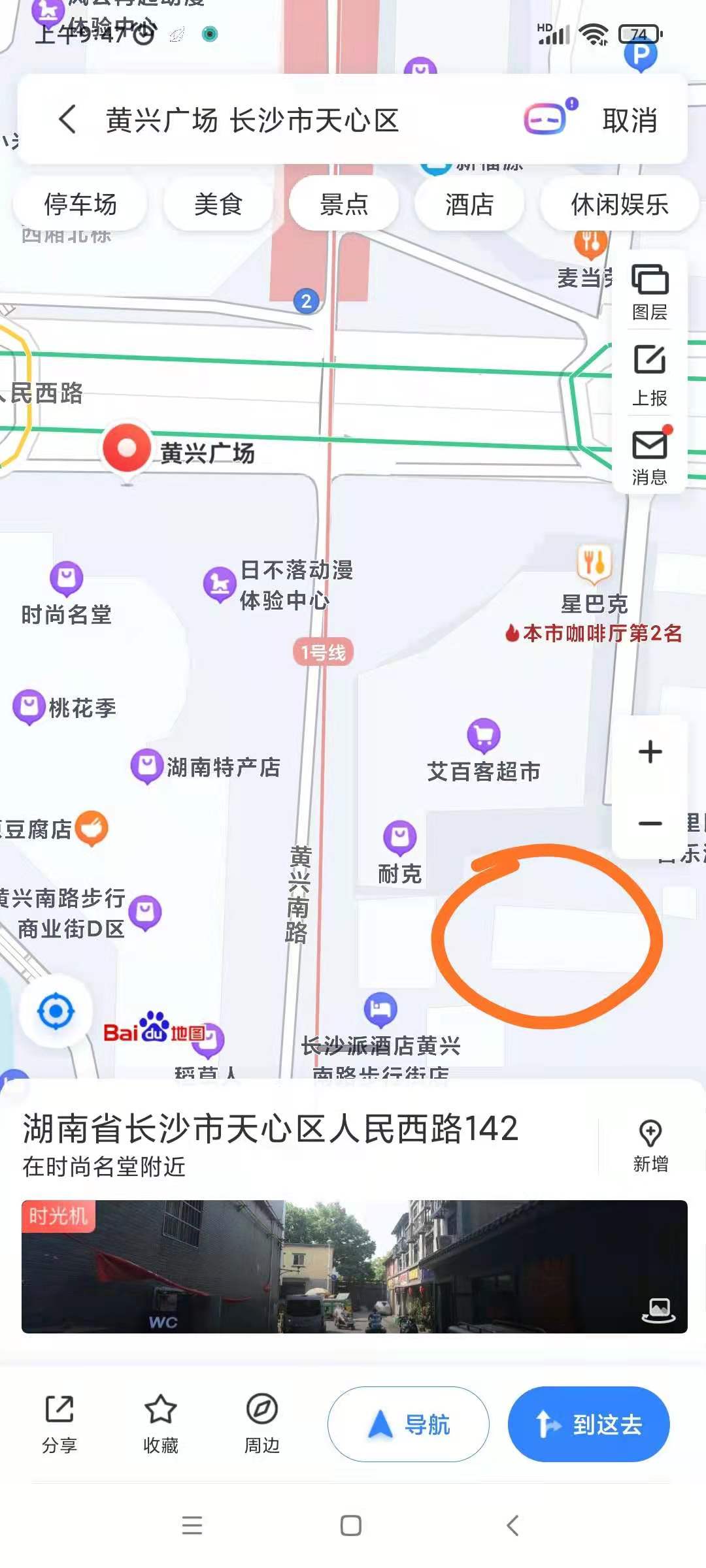Viewport: 706px width, 1568px height.
Task: Zoom out with the minus button
Action: tap(650, 823)
